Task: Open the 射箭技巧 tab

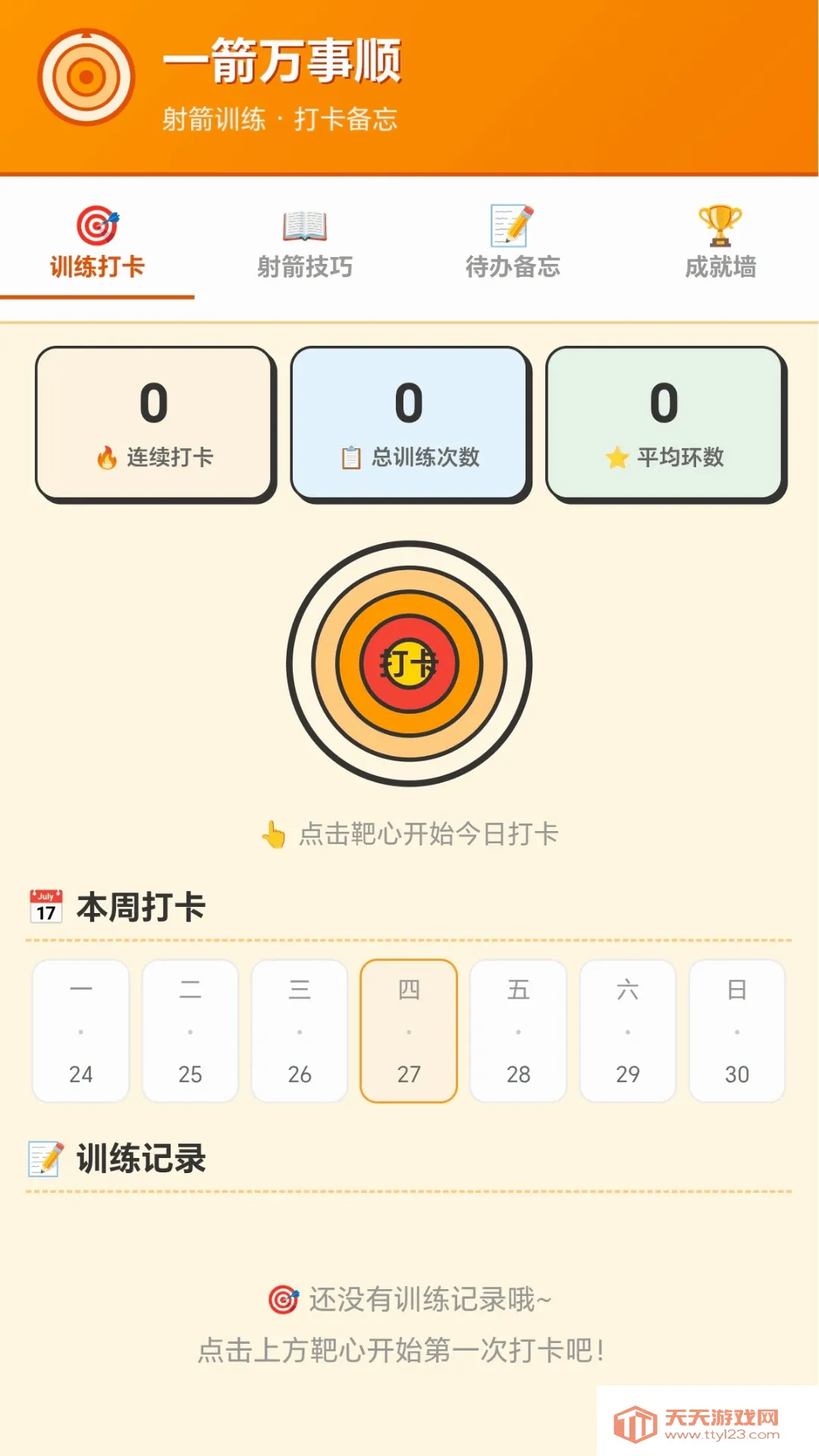Action: click(x=305, y=243)
